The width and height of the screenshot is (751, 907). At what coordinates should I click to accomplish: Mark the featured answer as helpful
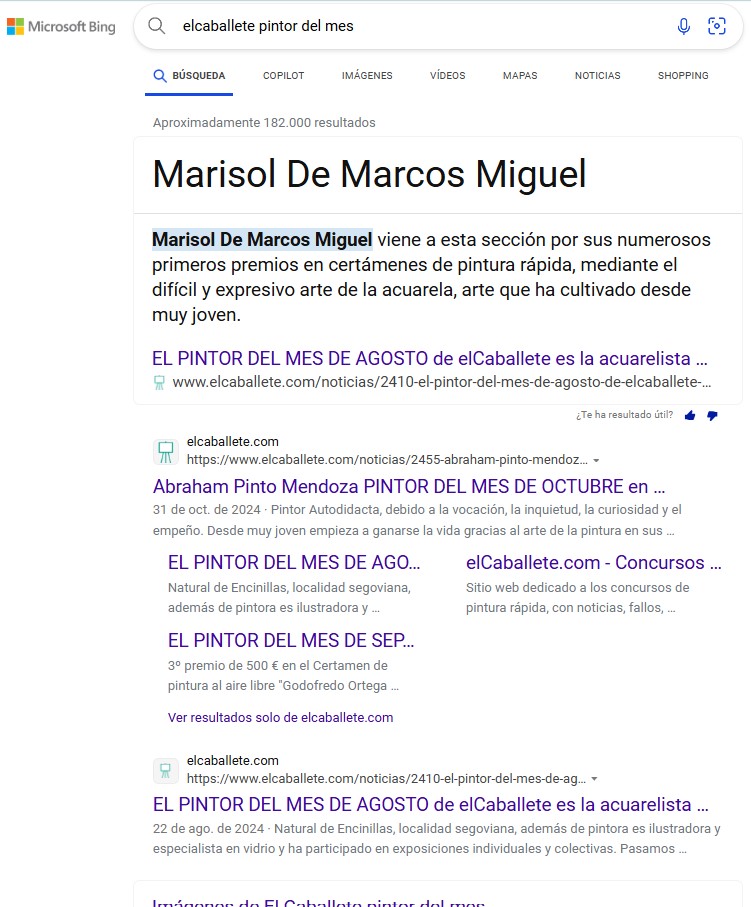[690, 415]
